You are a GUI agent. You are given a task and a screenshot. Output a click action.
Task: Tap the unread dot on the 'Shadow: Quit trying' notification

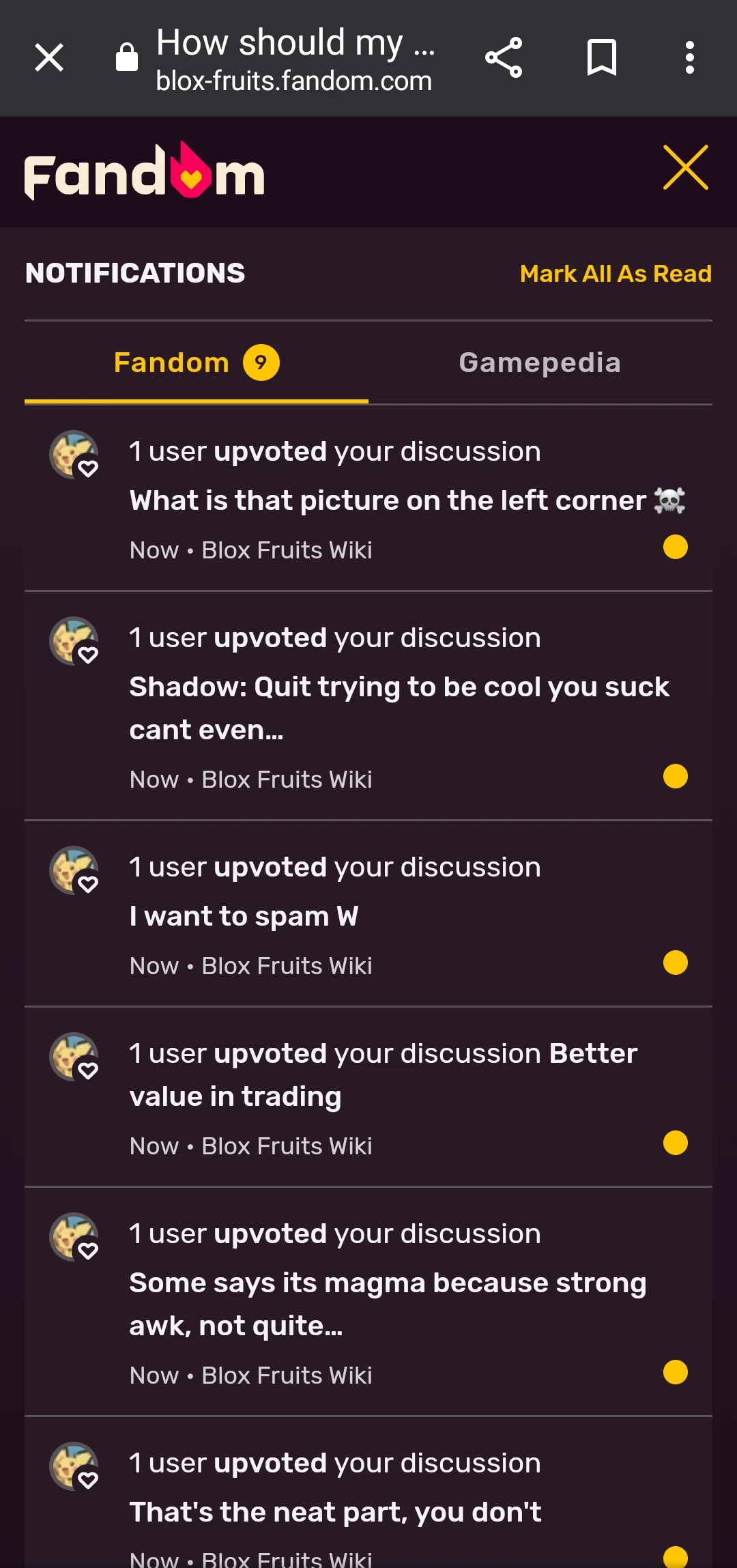pyautogui.click(x=675, y=775)
